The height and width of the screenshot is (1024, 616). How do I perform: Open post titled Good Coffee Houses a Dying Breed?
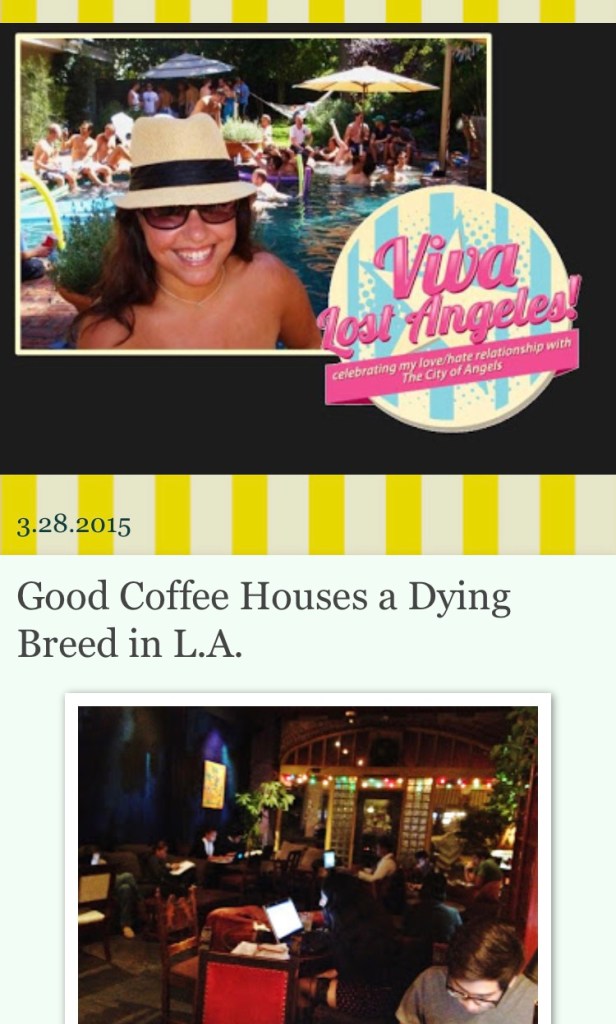[x=264, y=620]
